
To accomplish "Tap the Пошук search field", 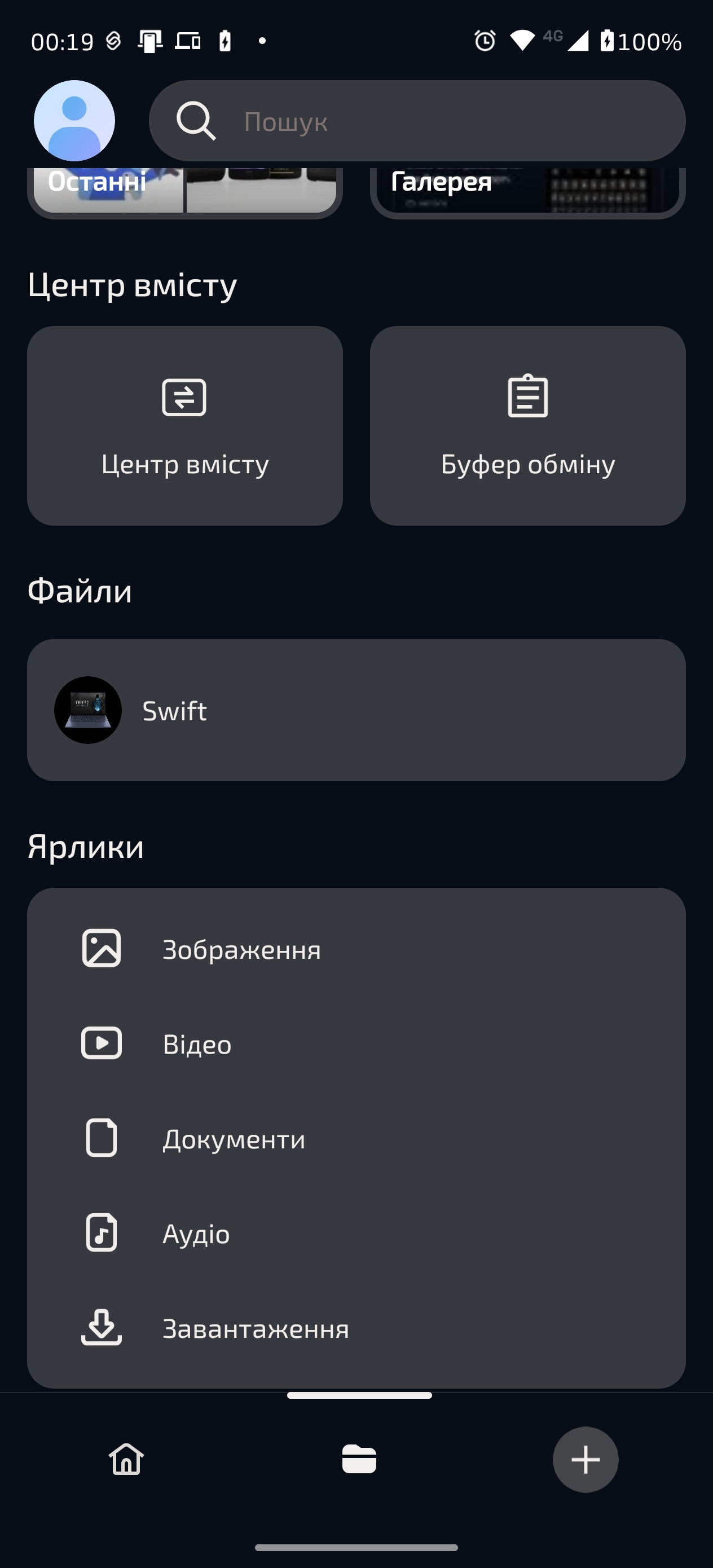I will (417, 121).
